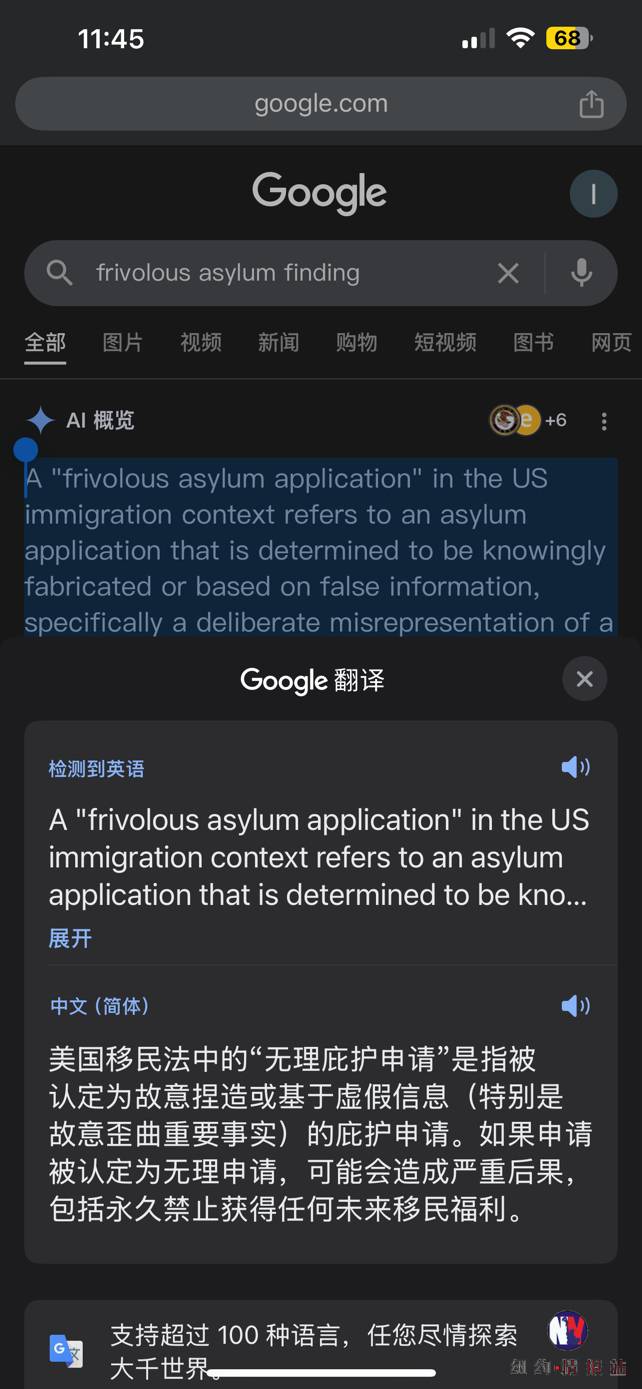Switch to the 短视频 tab
The height and width of the screenshot is (1389, 642).
[x=444, y=343]
